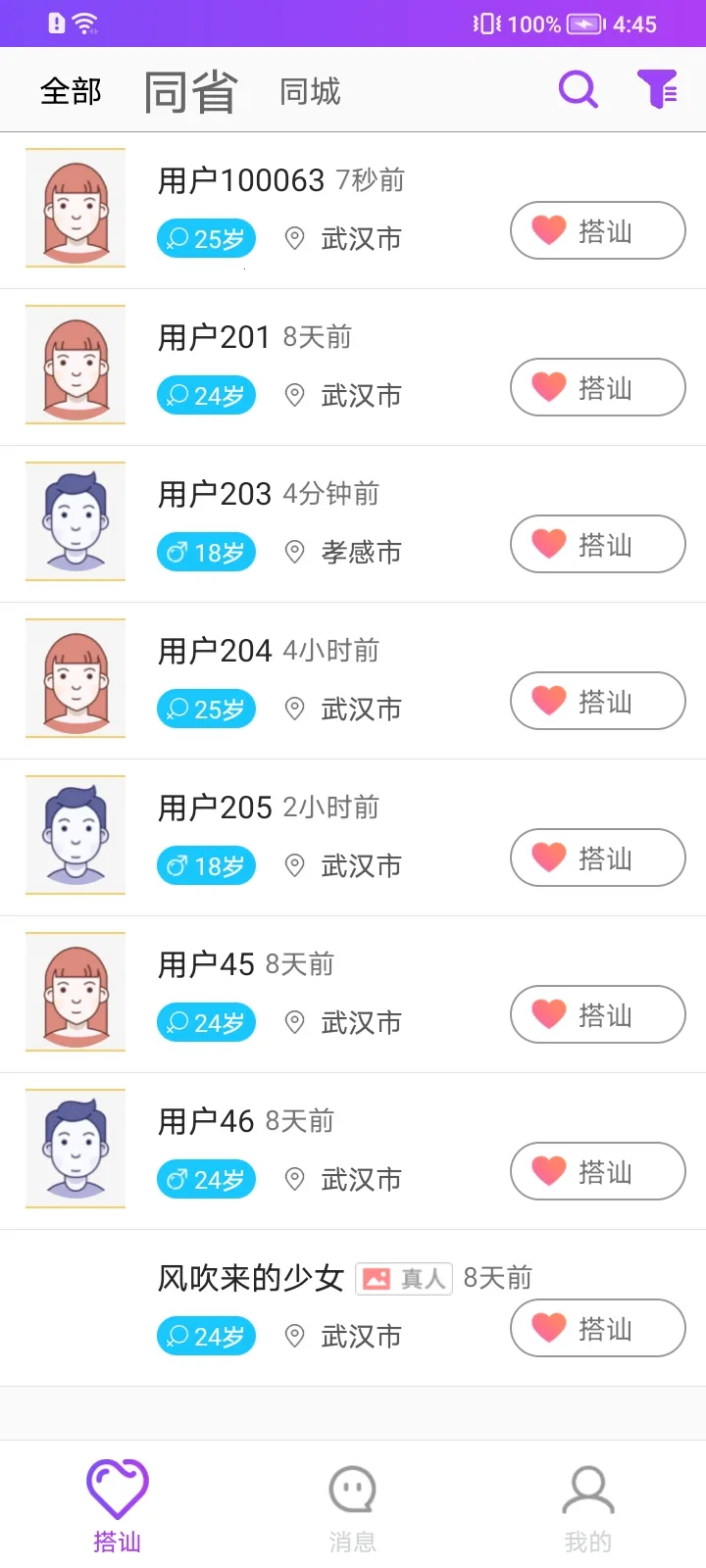Open the filter funnel icon

(657, 90)
